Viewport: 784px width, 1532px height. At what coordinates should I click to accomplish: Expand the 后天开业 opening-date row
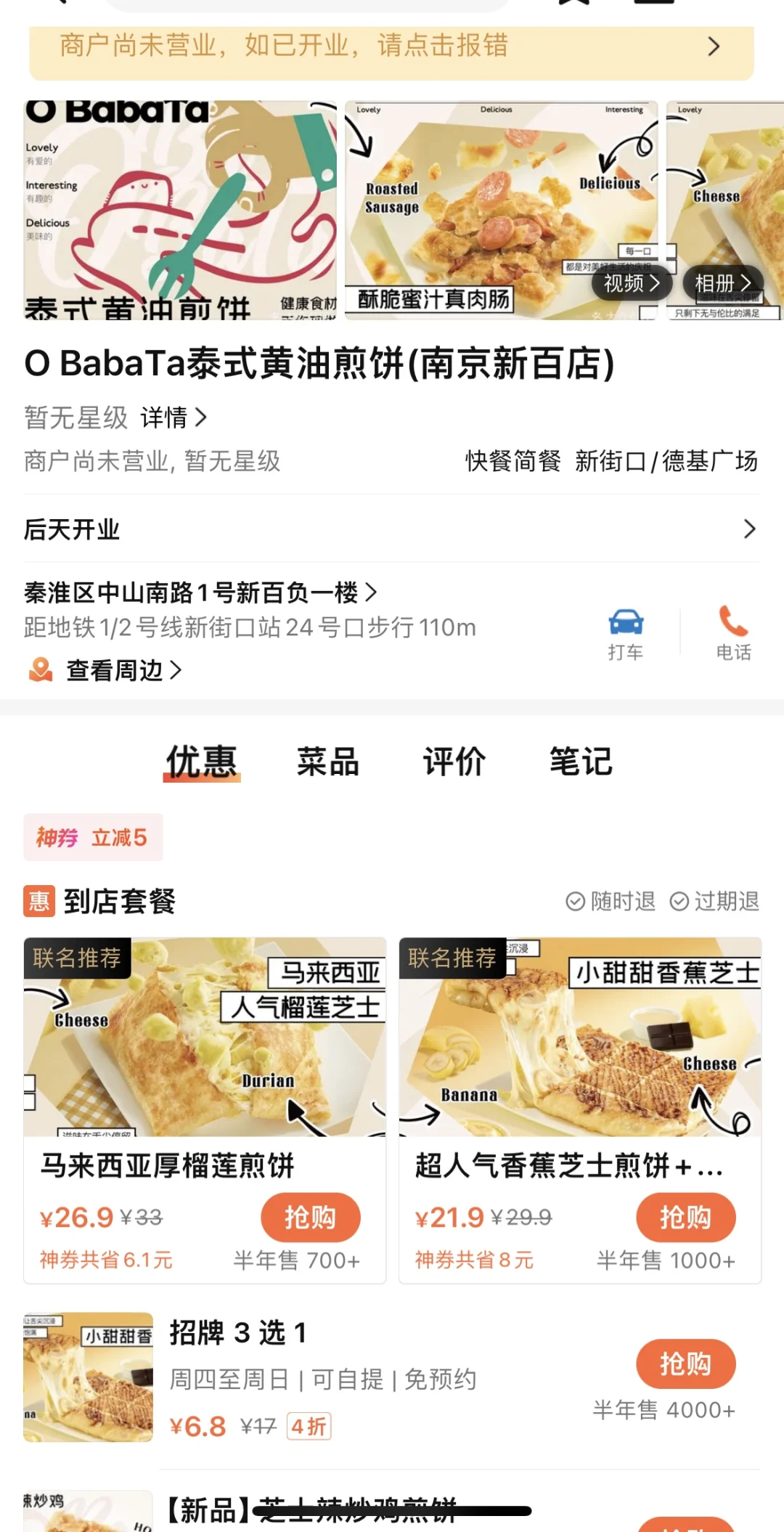pos(392,529)
